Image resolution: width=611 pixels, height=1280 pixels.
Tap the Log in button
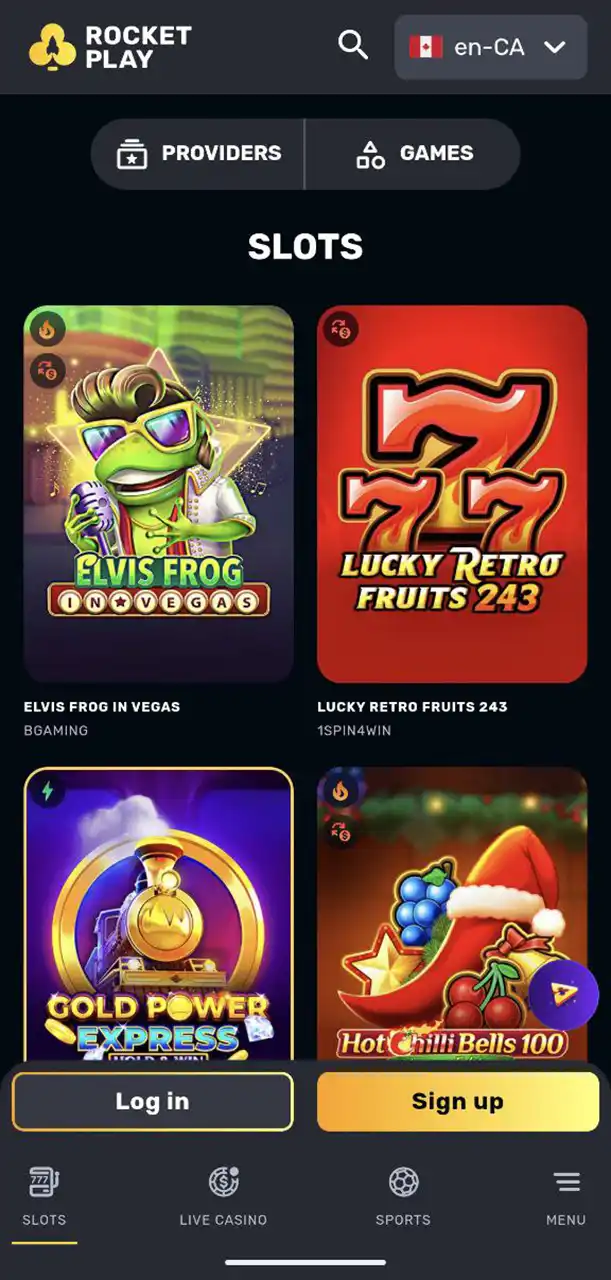click(153, 1101)
